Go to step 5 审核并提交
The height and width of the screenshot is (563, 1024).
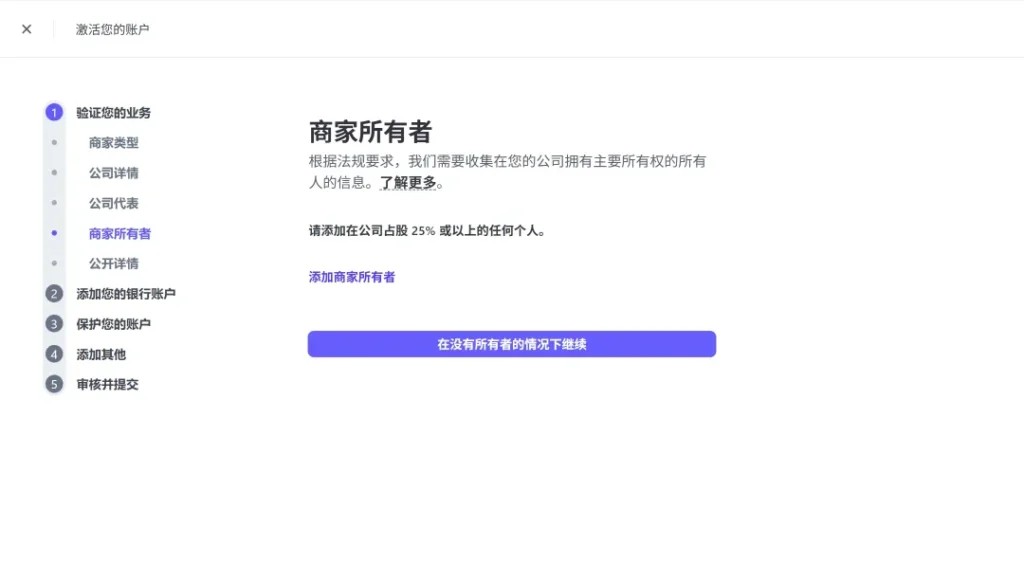coord(107,384)
